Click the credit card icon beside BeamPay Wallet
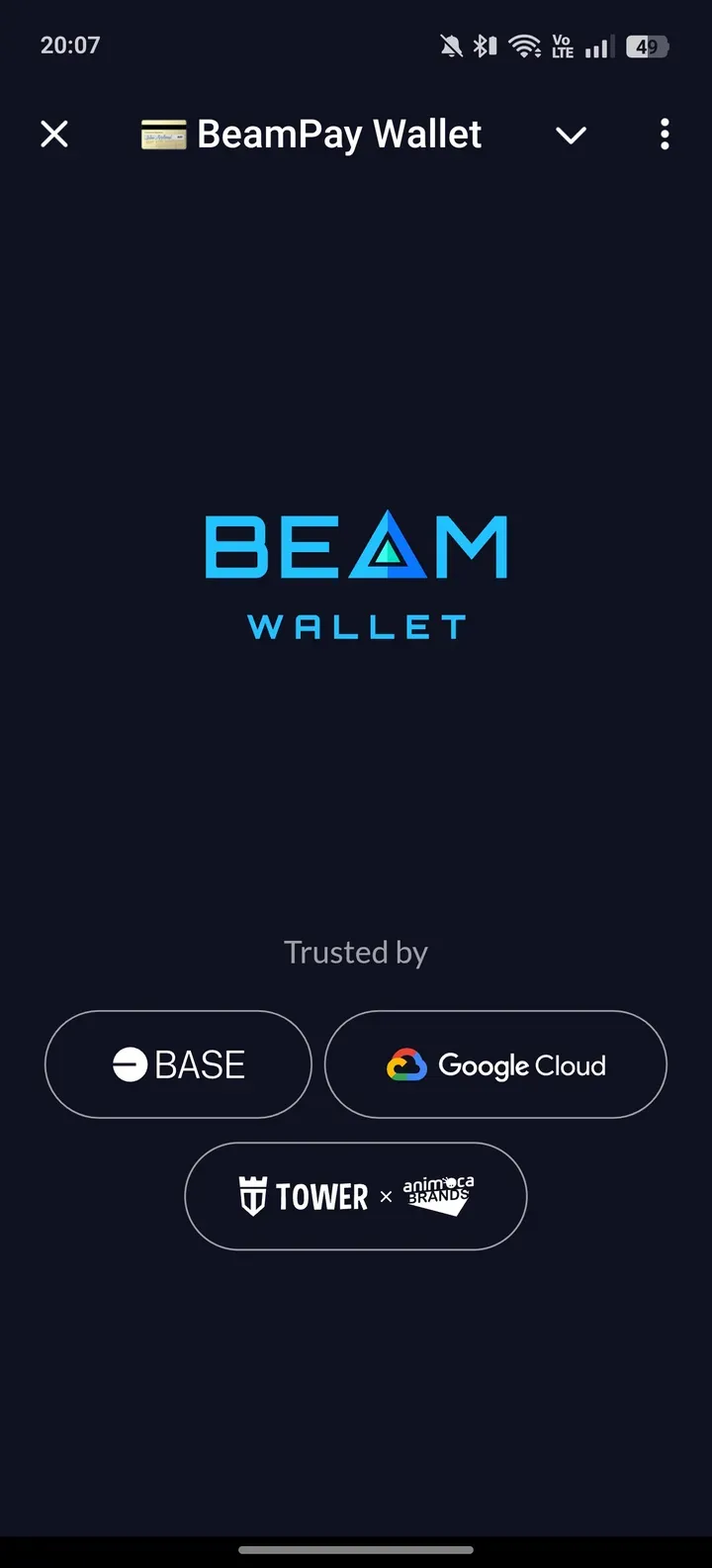The image size is (712, 1568). pyautogui.click(x=162, y=135)
